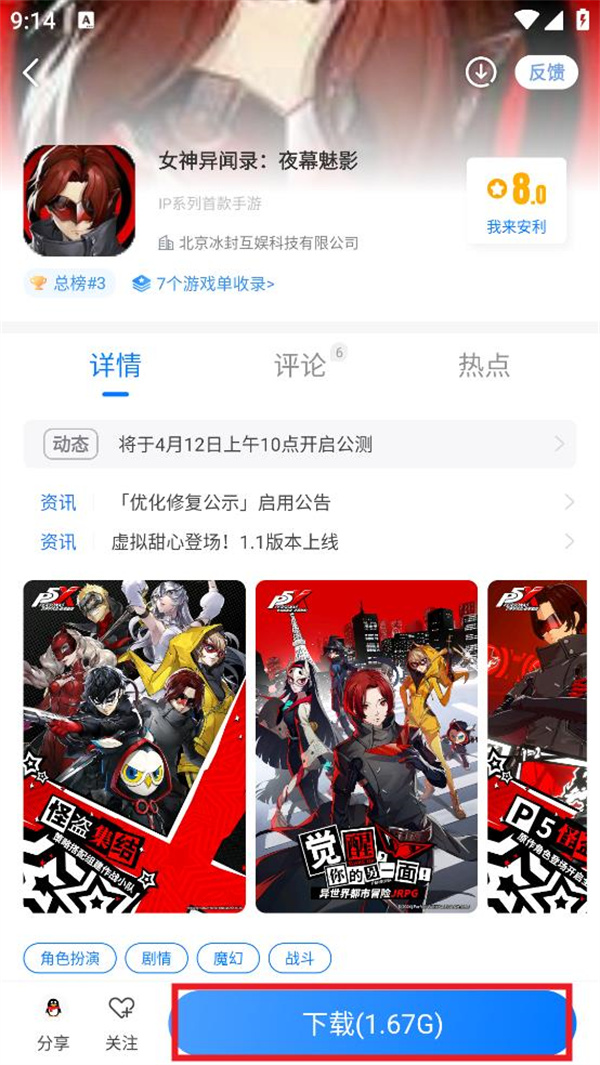View the 怪盗集结 screenshot

(x=134, y=746)
